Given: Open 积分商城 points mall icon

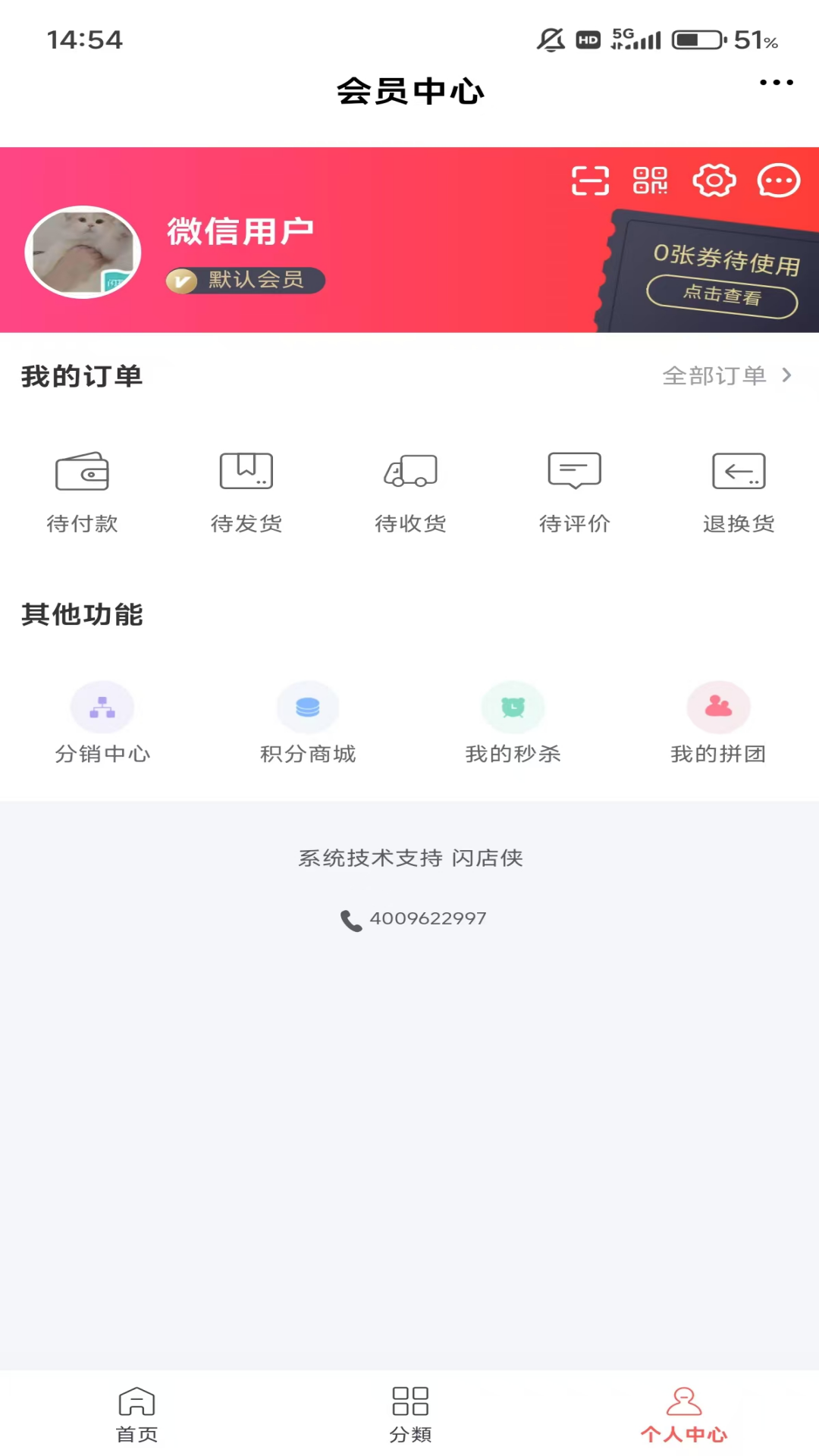Looking at the screenshot, I should coord(309,707).
